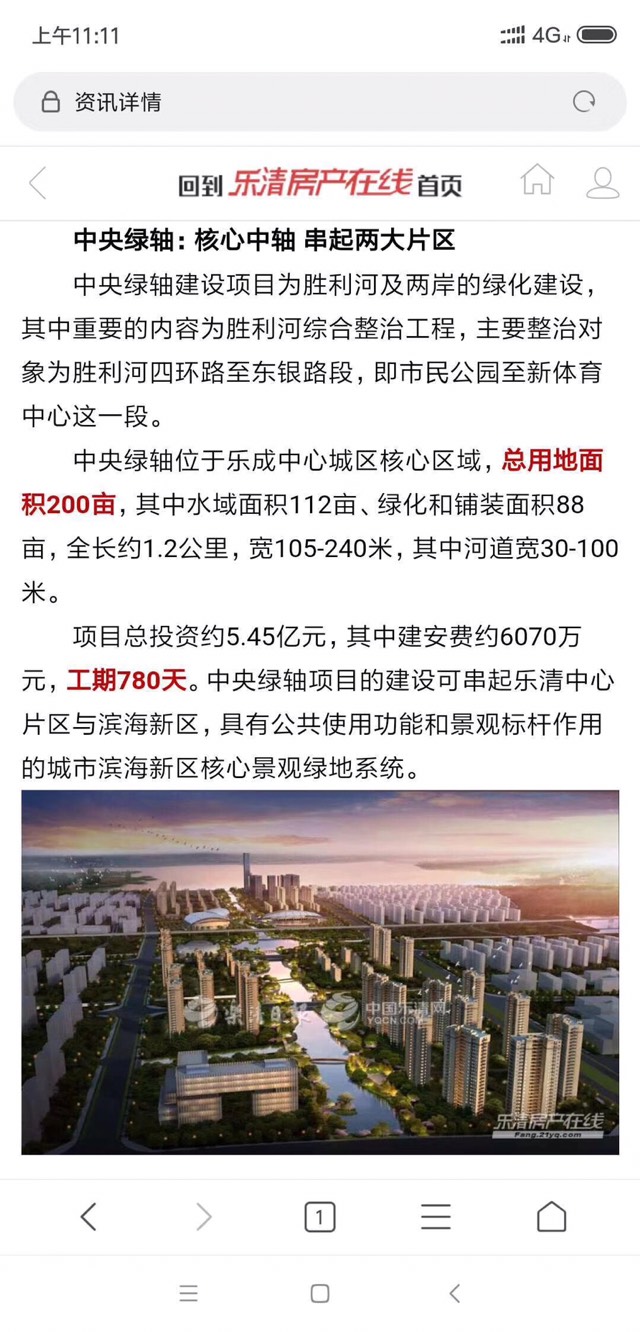The image size is (640, 1332).
Task: Open the browser tab switcher showing 1
Action: click(319, 1217)
